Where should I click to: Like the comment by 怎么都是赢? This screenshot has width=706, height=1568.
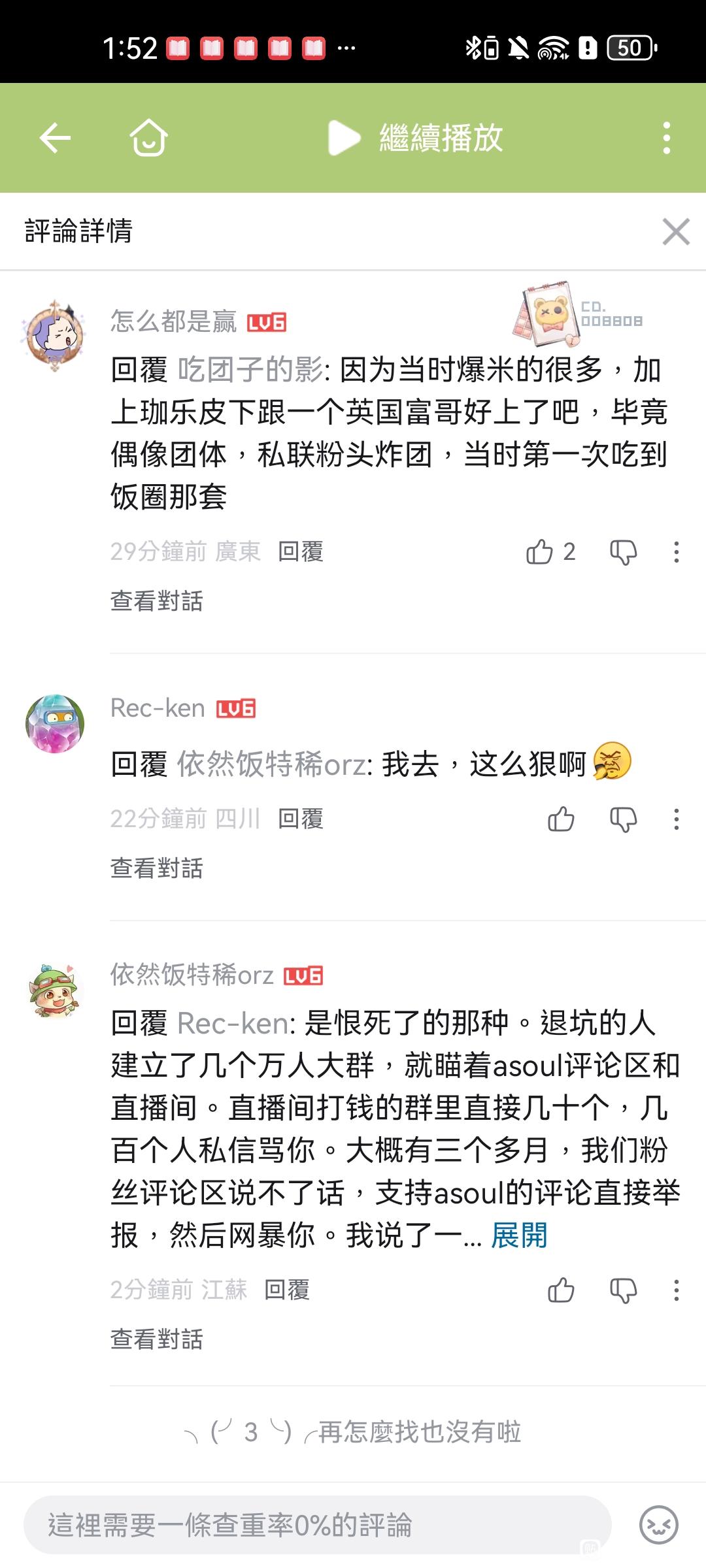tap(540, 552)
